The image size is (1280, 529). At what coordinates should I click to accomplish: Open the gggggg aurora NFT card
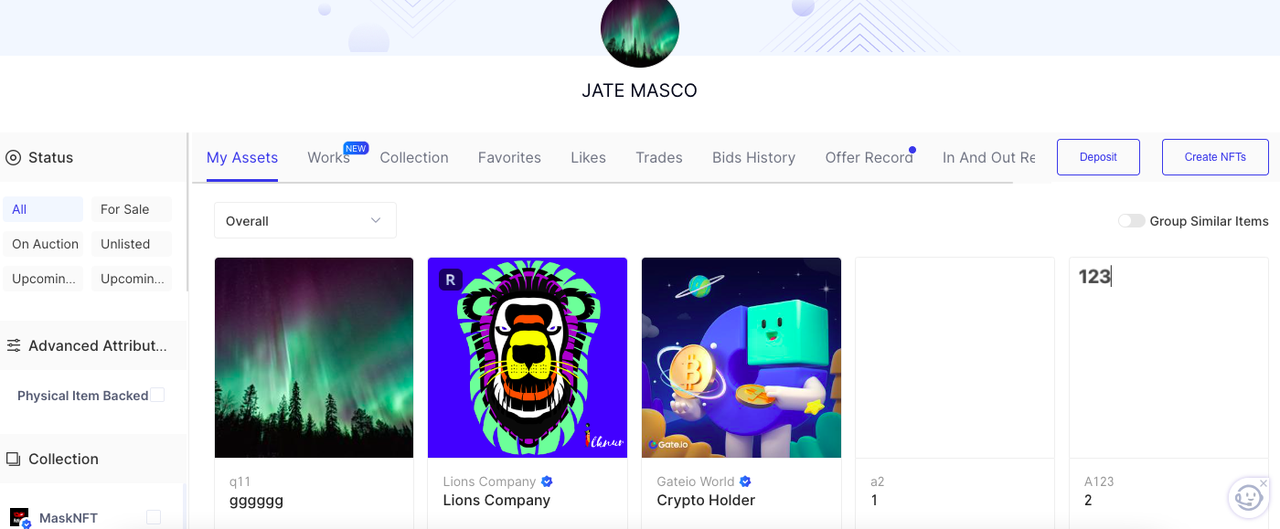[x=313, y=358]
